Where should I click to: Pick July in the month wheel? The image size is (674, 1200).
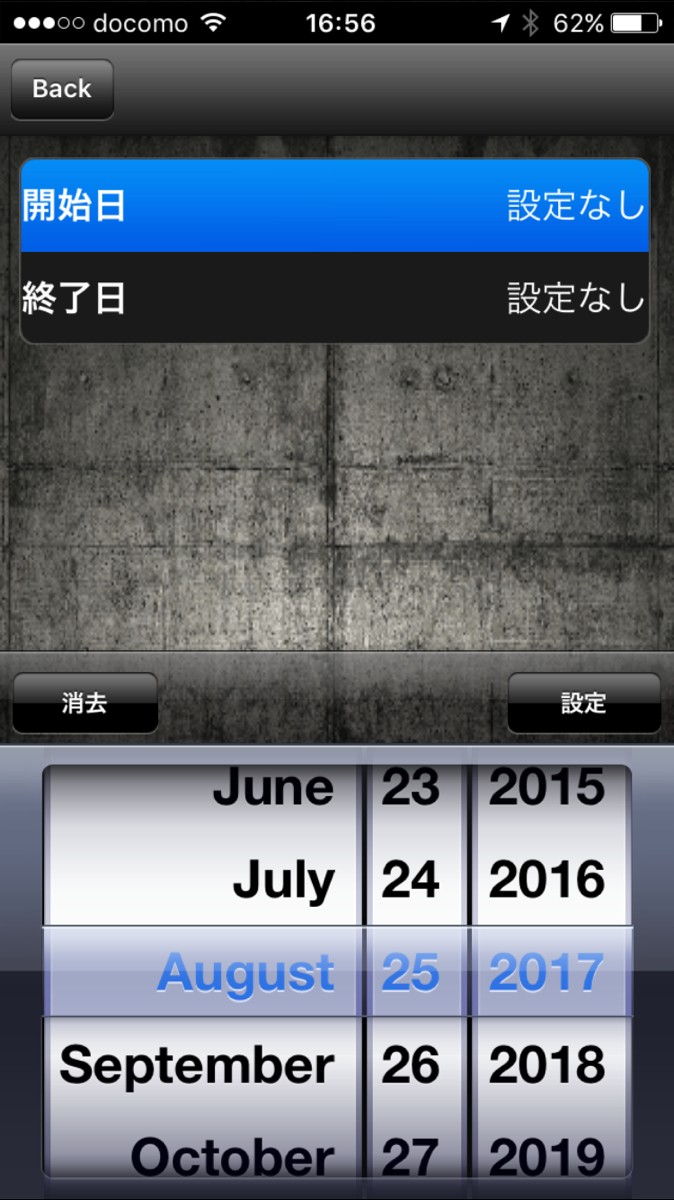283,880
